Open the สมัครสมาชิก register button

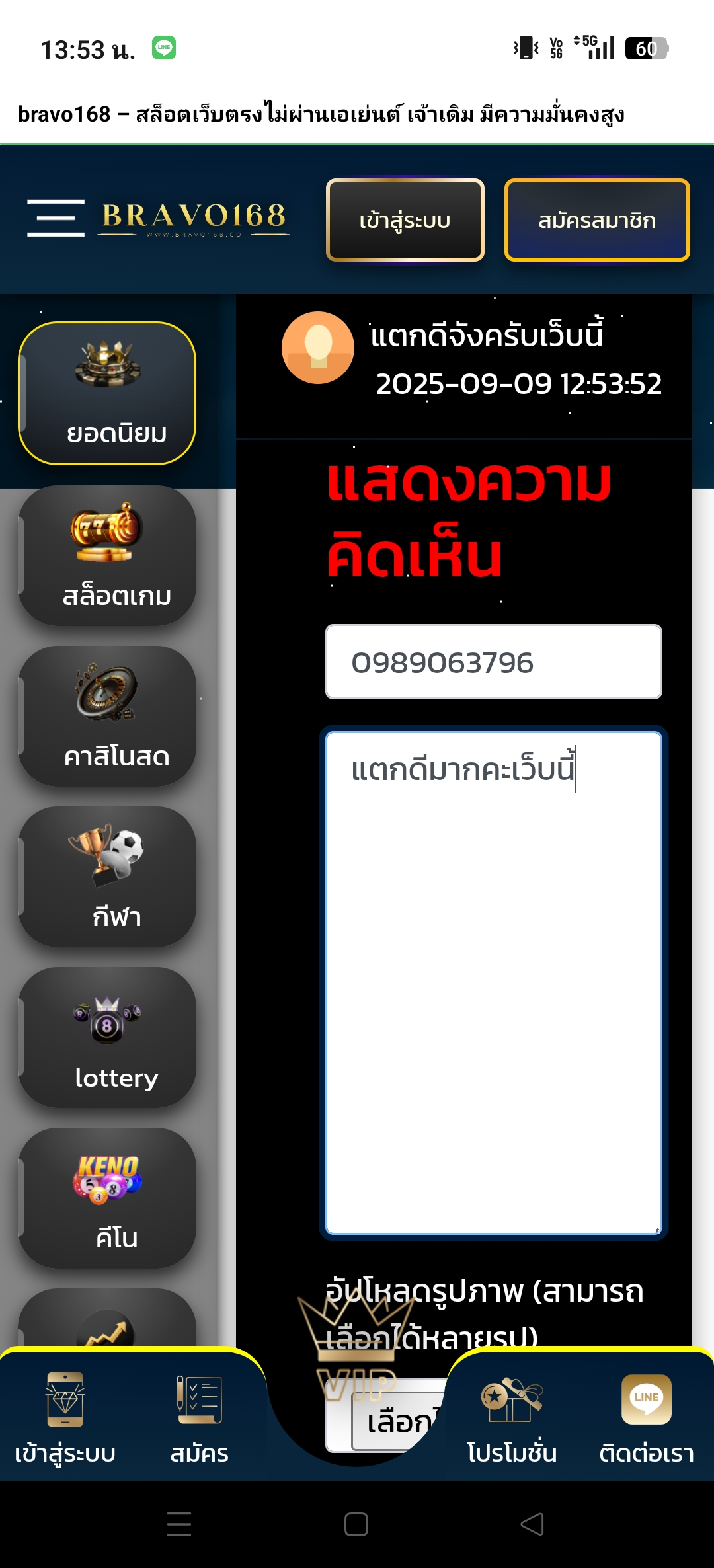tap(596, 220)
